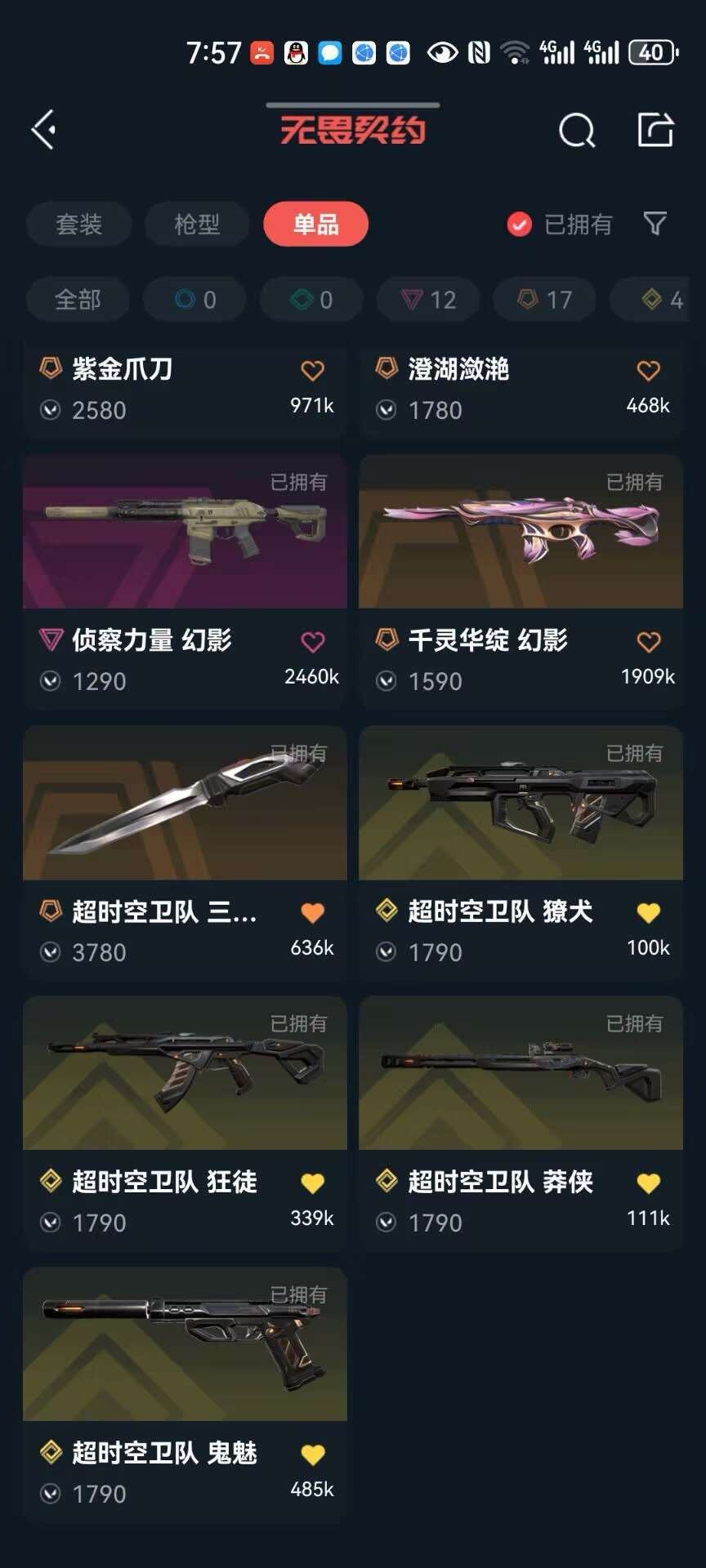This screenshot has width=706, height=1568.
Task: Open the 千灵华绽 幻影 skin card
Action: click(521, 581)
